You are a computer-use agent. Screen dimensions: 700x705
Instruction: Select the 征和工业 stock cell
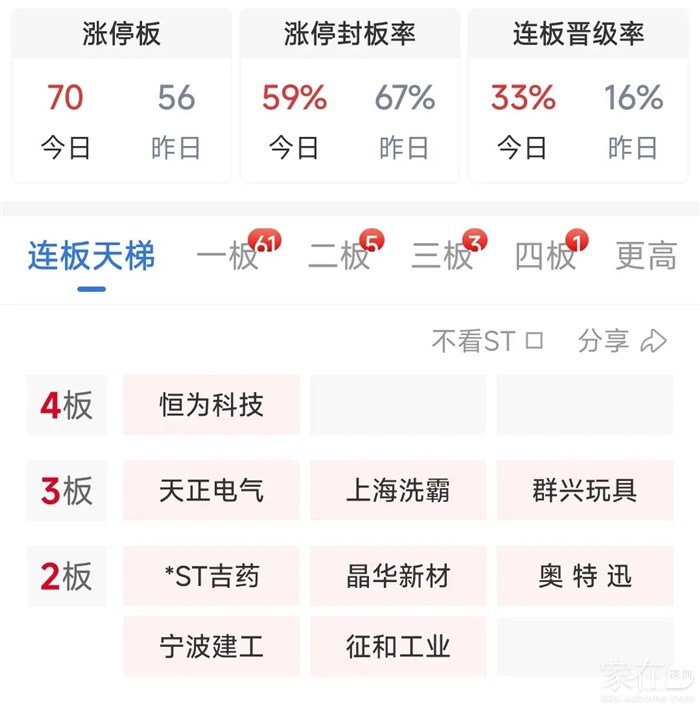[397, 646]
